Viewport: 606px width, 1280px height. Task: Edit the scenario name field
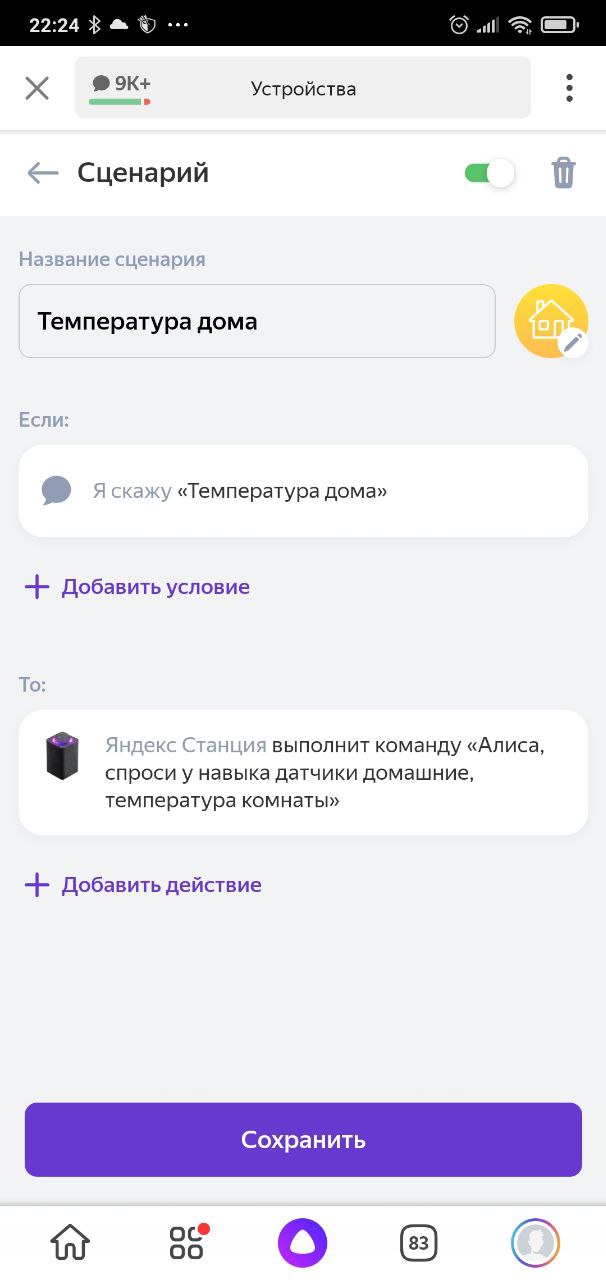click(x=257, y=321)
